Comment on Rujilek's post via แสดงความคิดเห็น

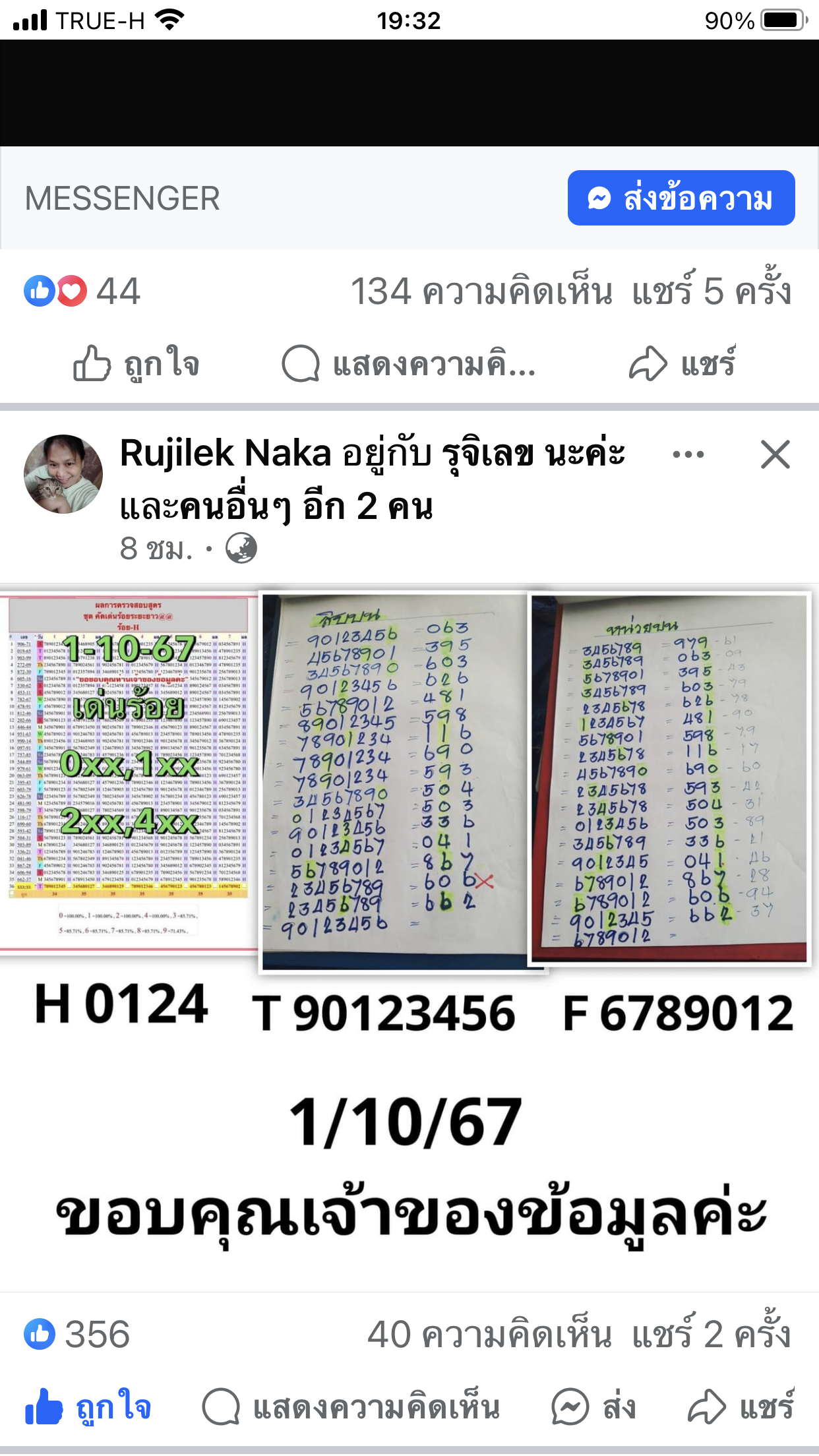pos(351,1408)
